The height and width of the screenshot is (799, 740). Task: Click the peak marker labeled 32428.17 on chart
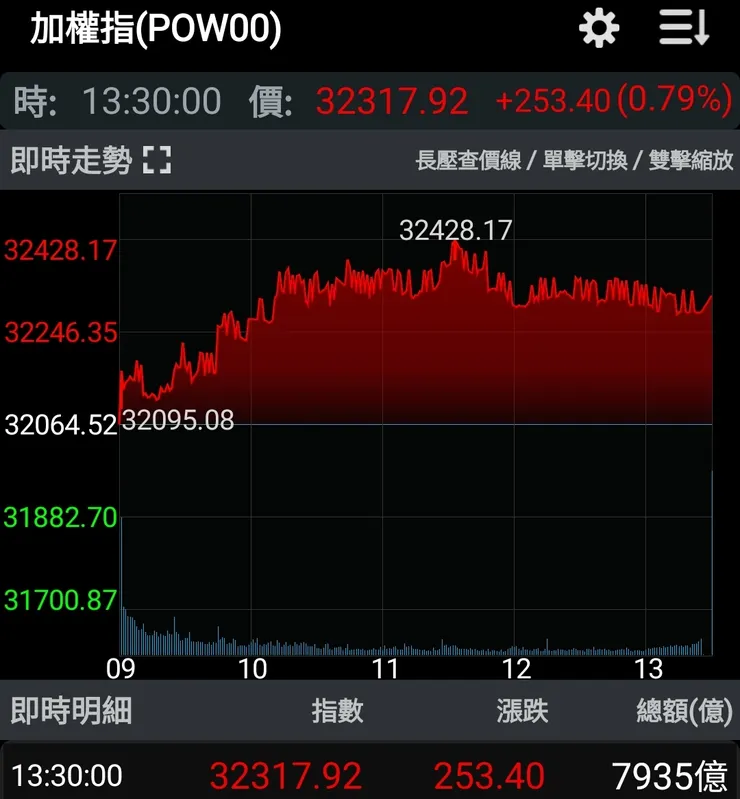(x=455, y=229)
